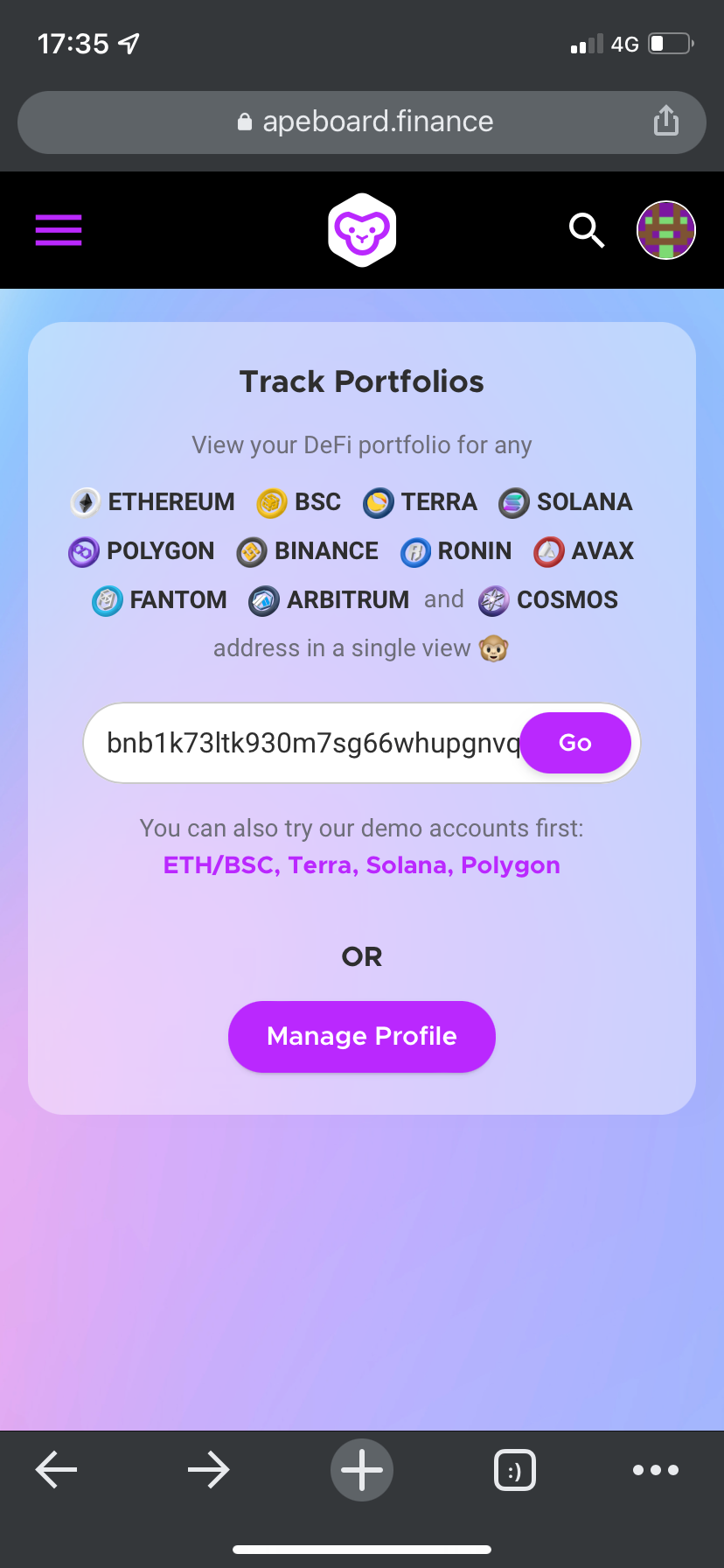Open the search magnifier icon

587,231
